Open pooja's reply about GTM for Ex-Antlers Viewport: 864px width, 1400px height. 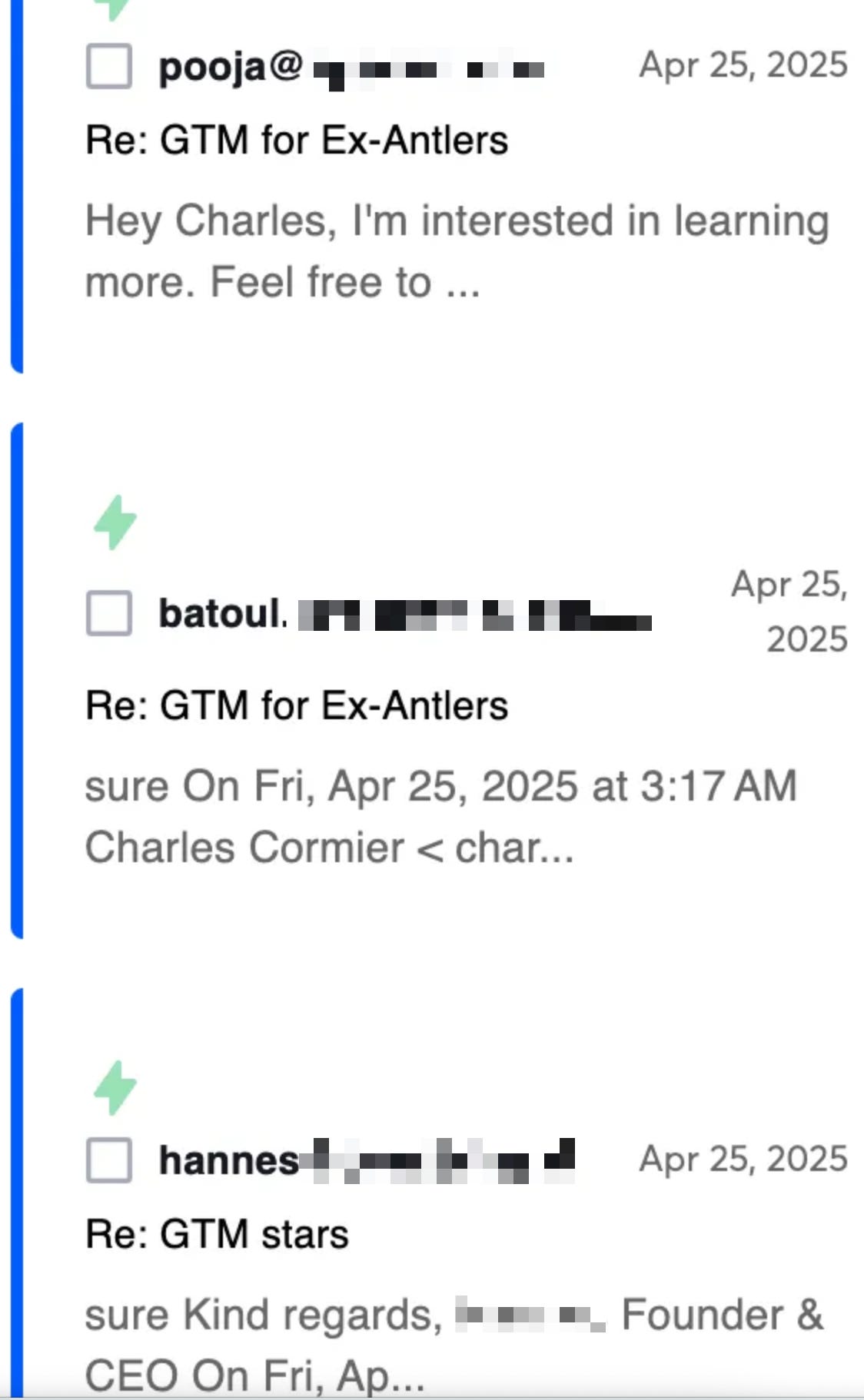pyautogui.click(x=296, y=141)
